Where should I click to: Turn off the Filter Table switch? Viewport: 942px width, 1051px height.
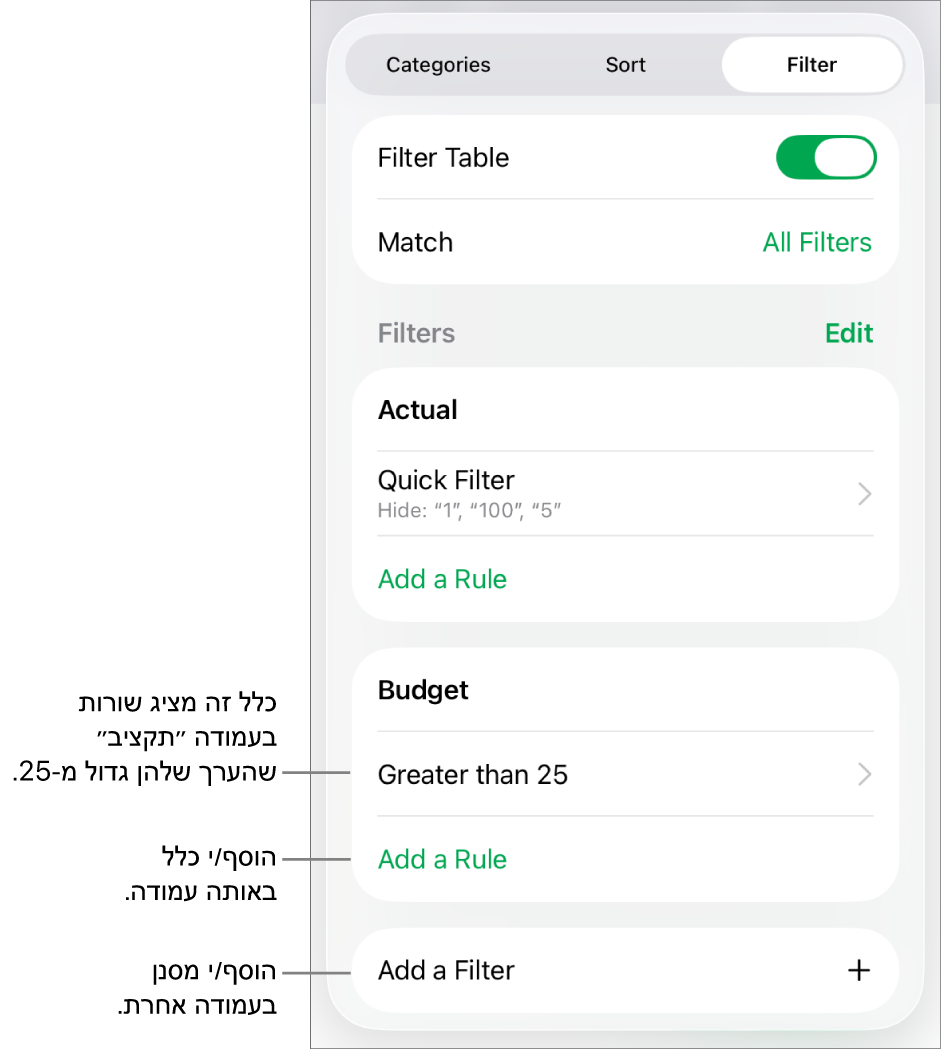coord(825,158)
